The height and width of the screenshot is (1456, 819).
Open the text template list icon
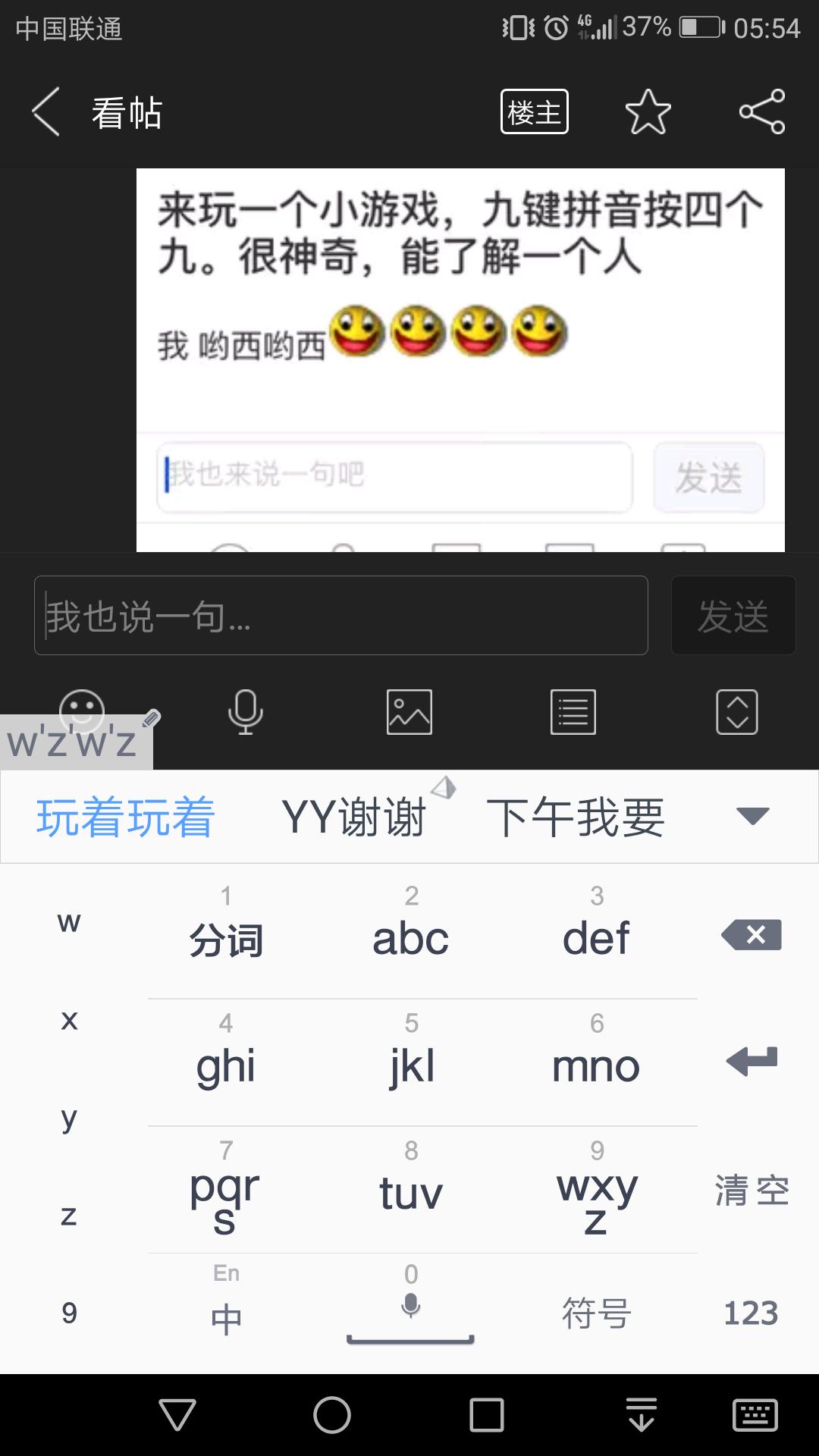tap(573, 712)
